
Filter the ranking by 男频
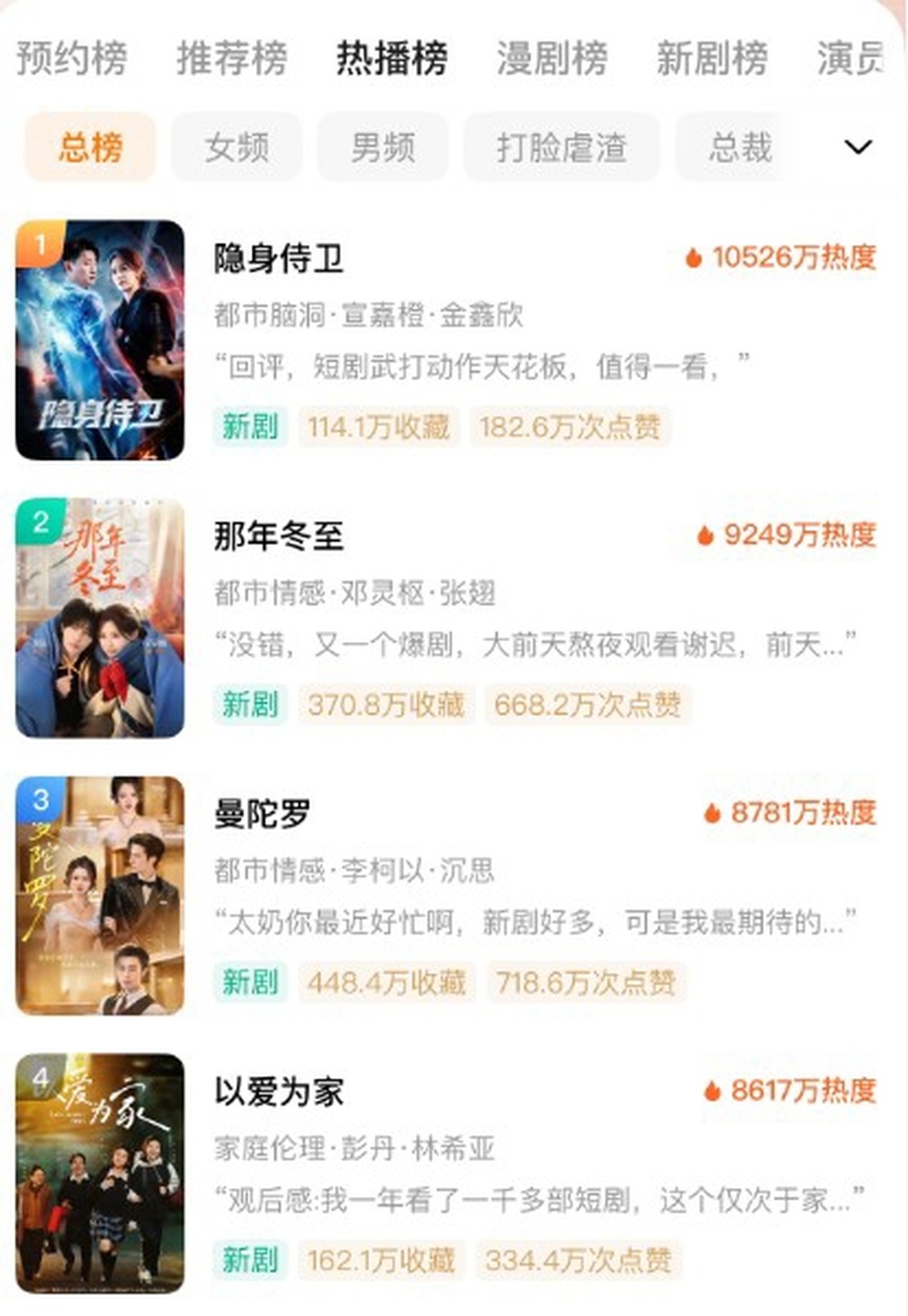click(382, 147)
